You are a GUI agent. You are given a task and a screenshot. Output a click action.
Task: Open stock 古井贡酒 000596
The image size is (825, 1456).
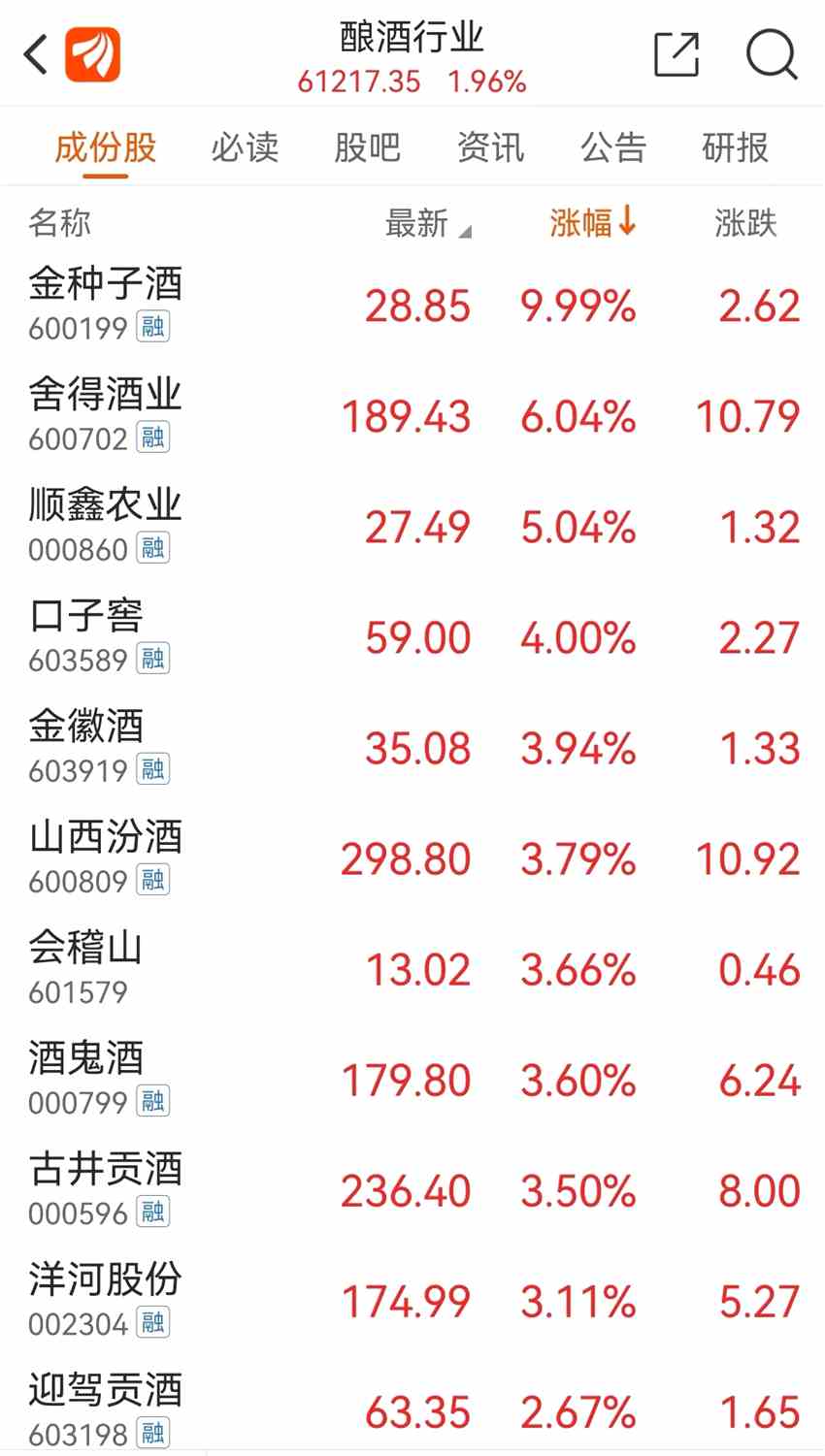click(x=105, y=1188)
